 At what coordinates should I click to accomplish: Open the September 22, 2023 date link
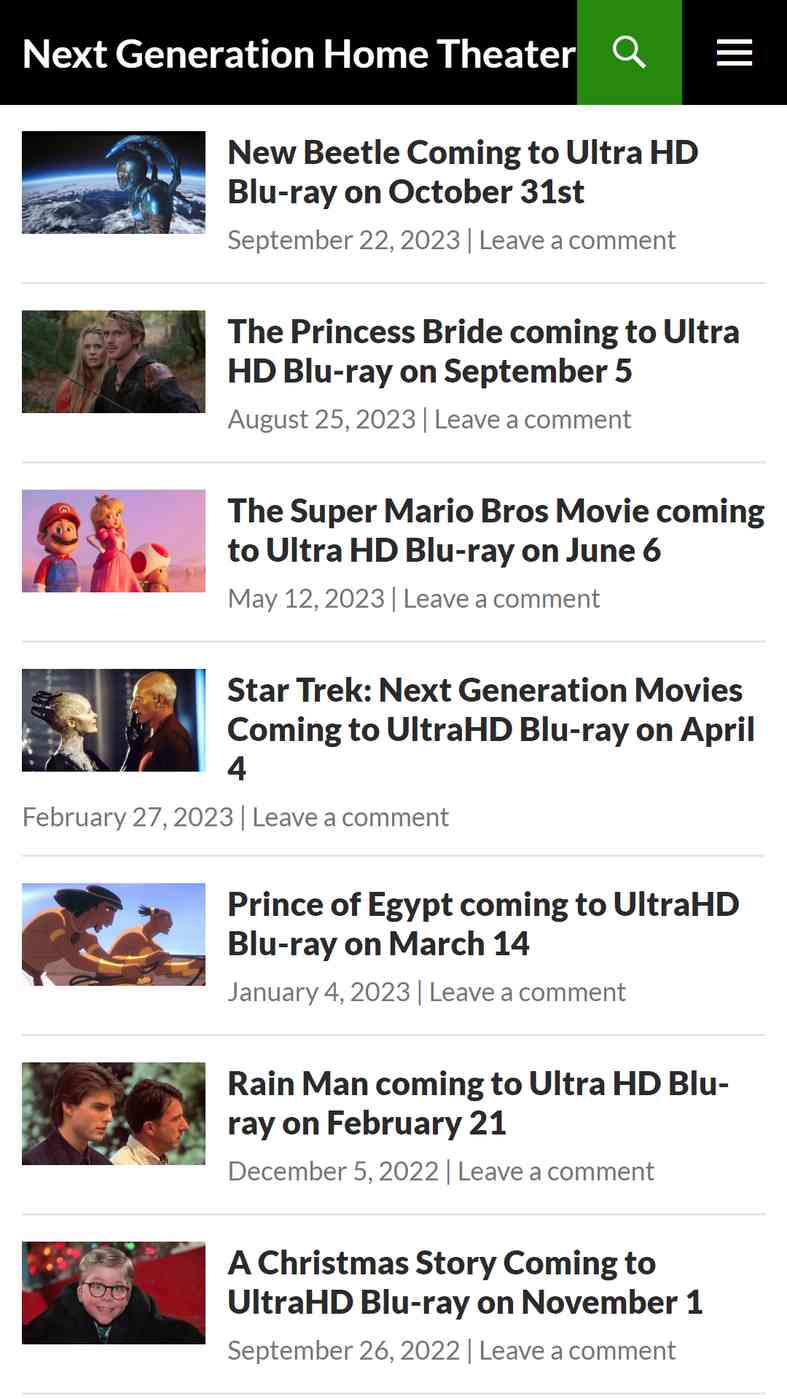tap(344, 240)
